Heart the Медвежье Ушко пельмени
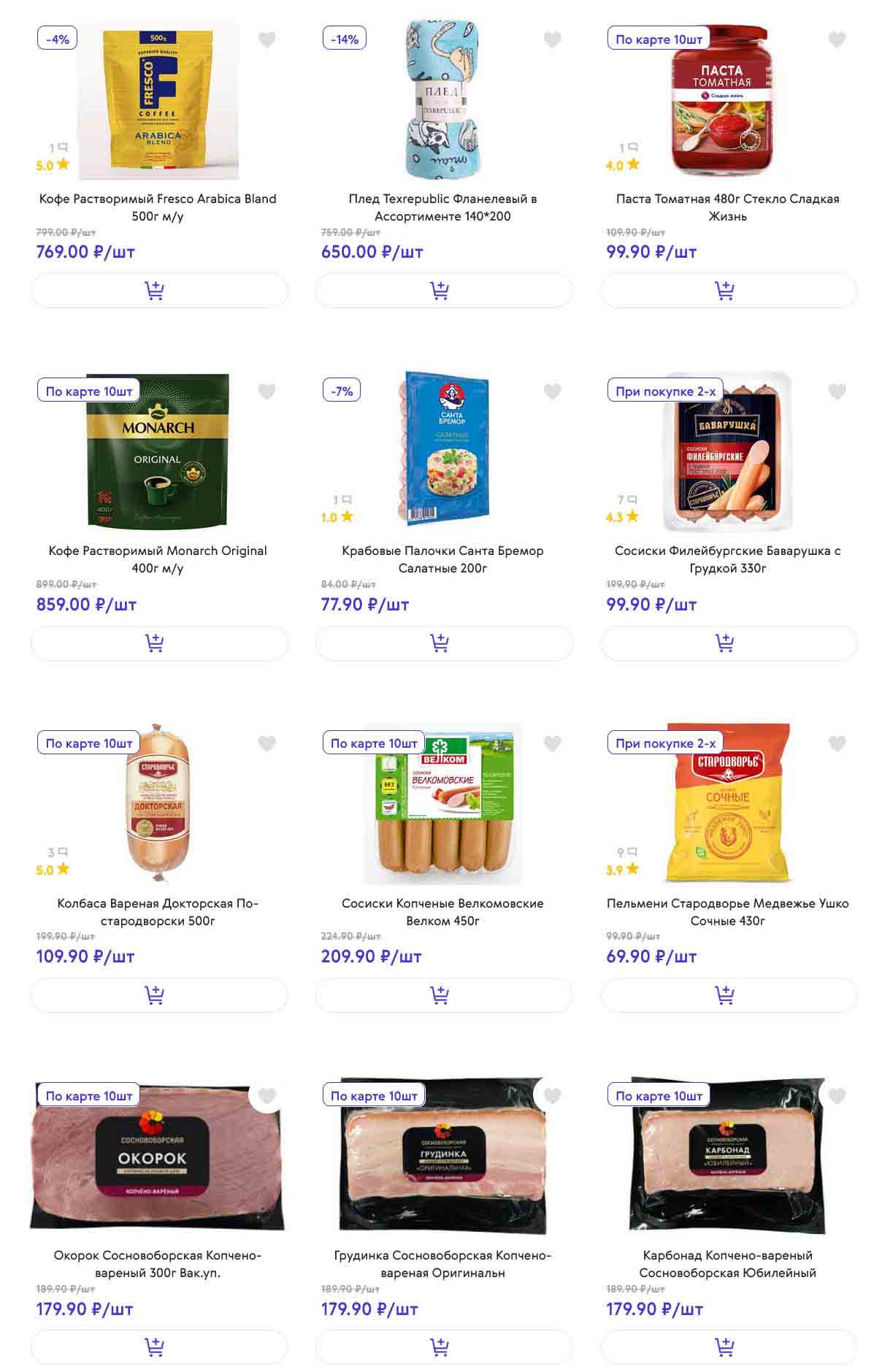The width and height of the screenshot is (882, 1372). [837, 744]
